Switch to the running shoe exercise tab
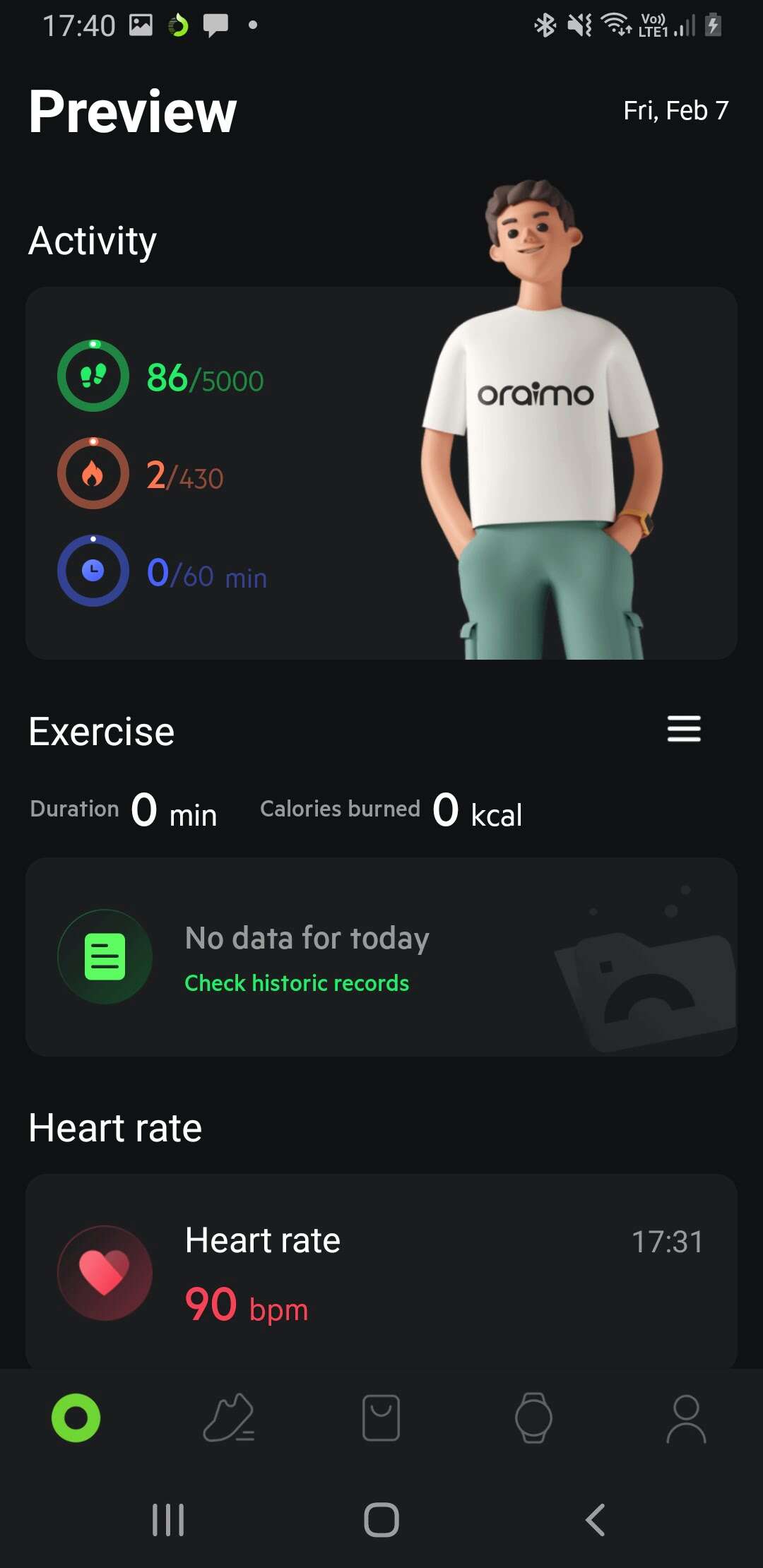The width and height of the screenshot is (763, 1568). (229, 1418)
